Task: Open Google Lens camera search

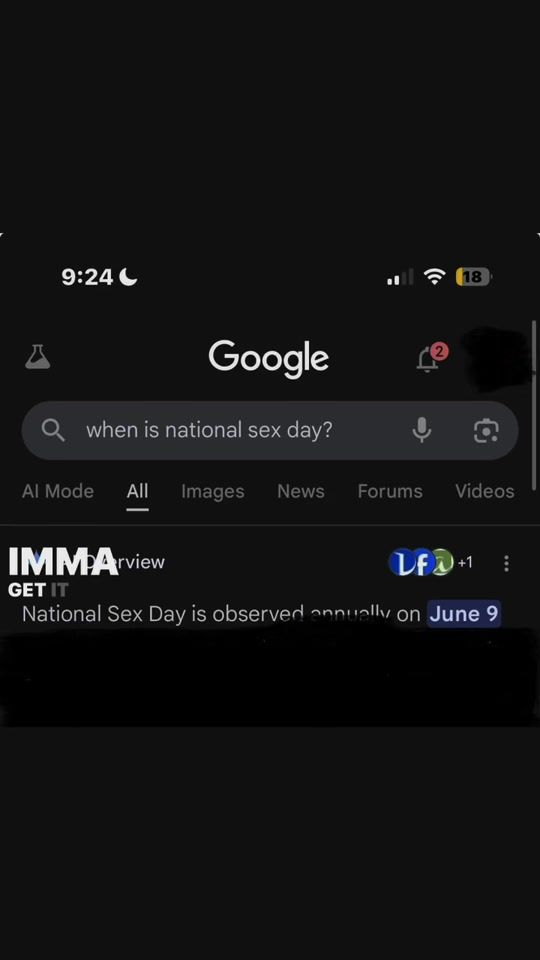Action: [486, 430]
